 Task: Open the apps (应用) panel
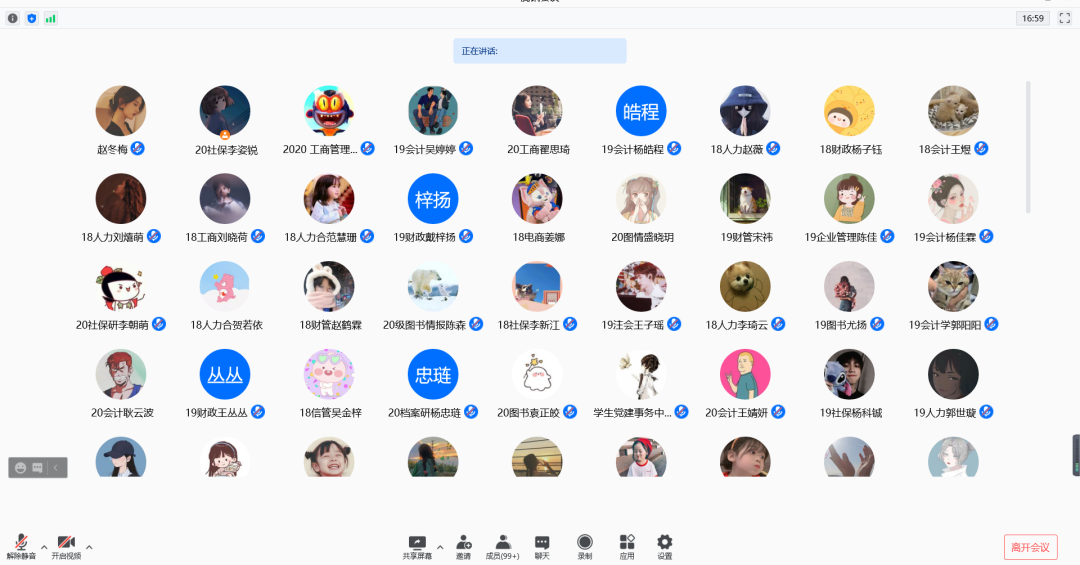[627, 545]
